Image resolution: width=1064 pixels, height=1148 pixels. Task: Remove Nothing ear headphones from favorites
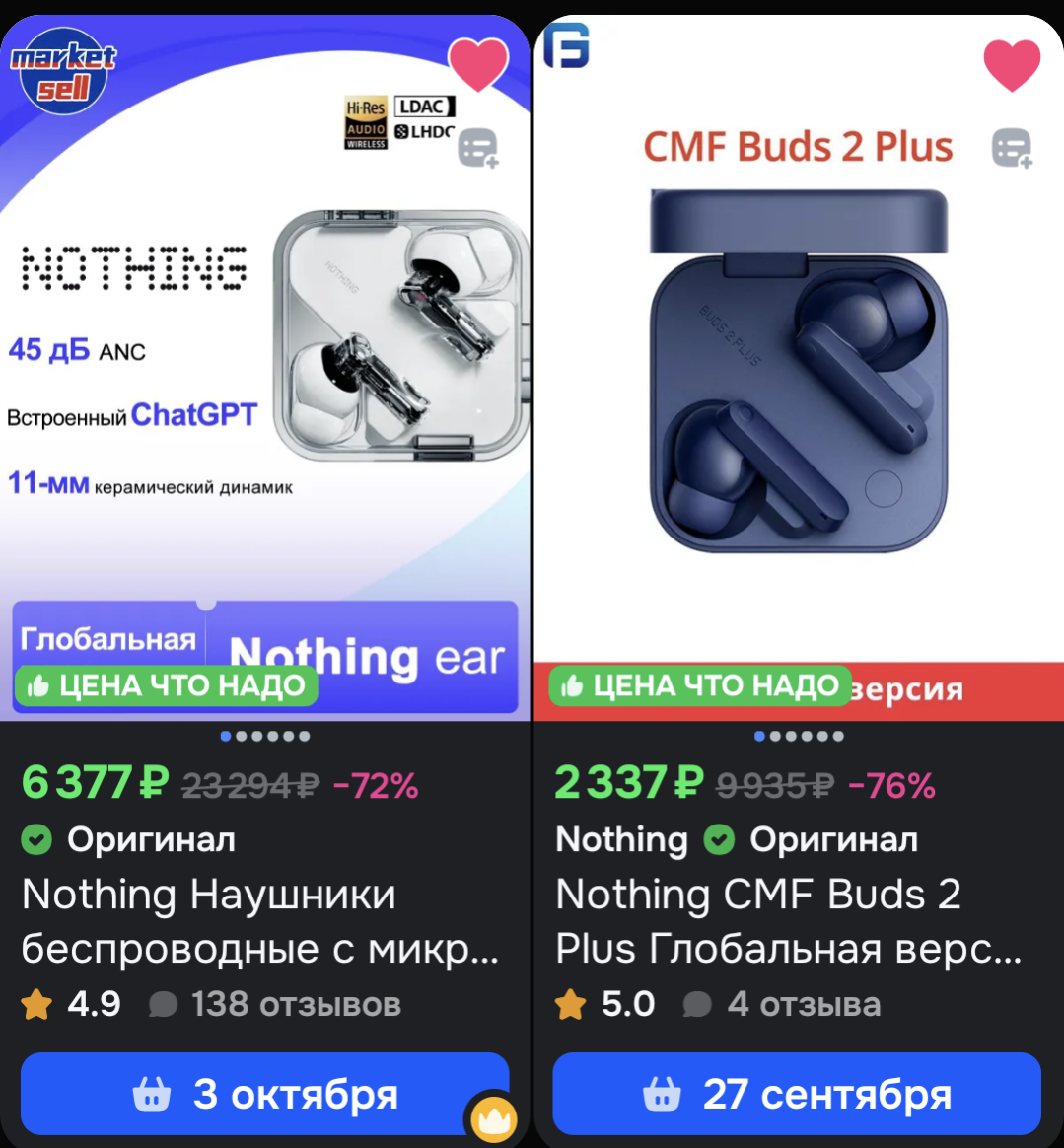click(x=478, y=64)
